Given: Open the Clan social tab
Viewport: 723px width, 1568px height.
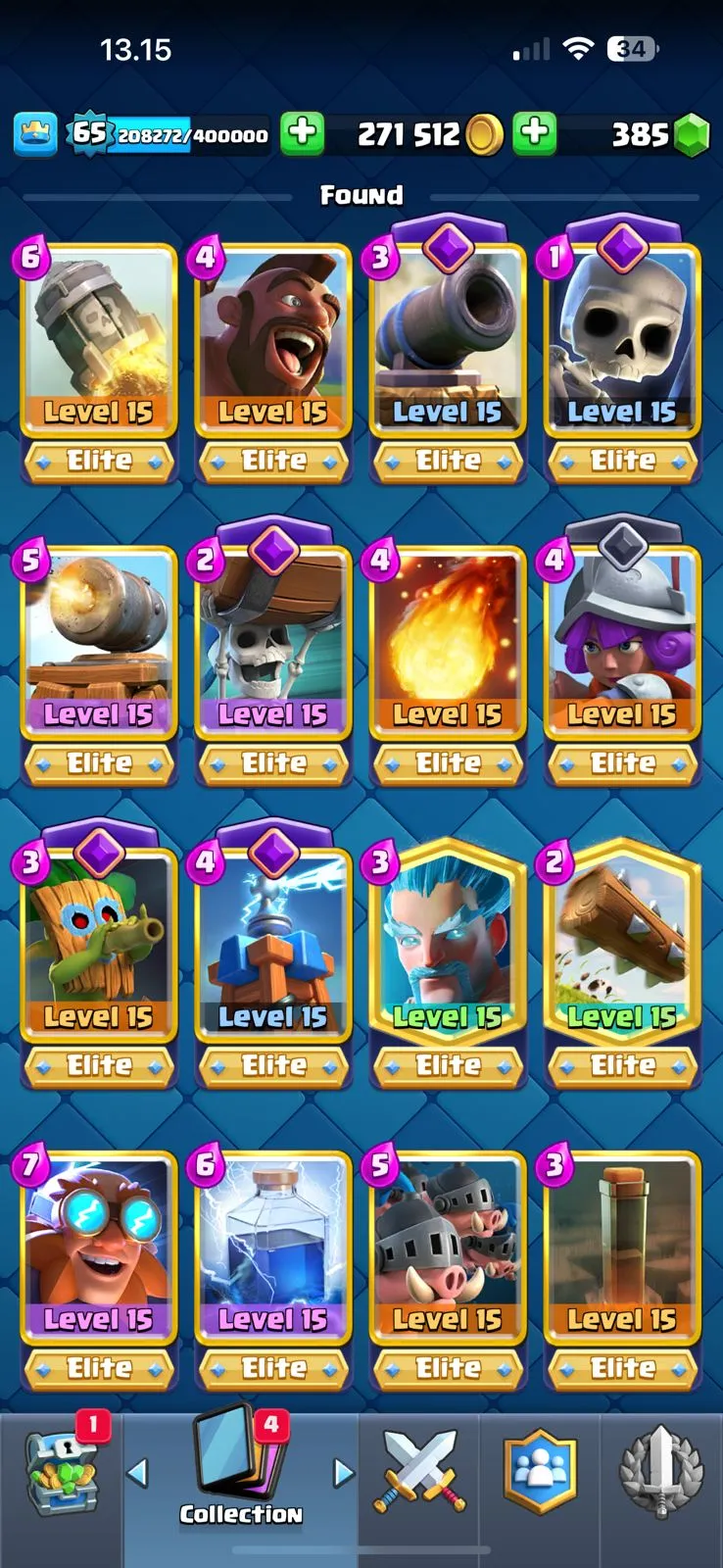Looking at the screenshot, I should click(540, 1472).
